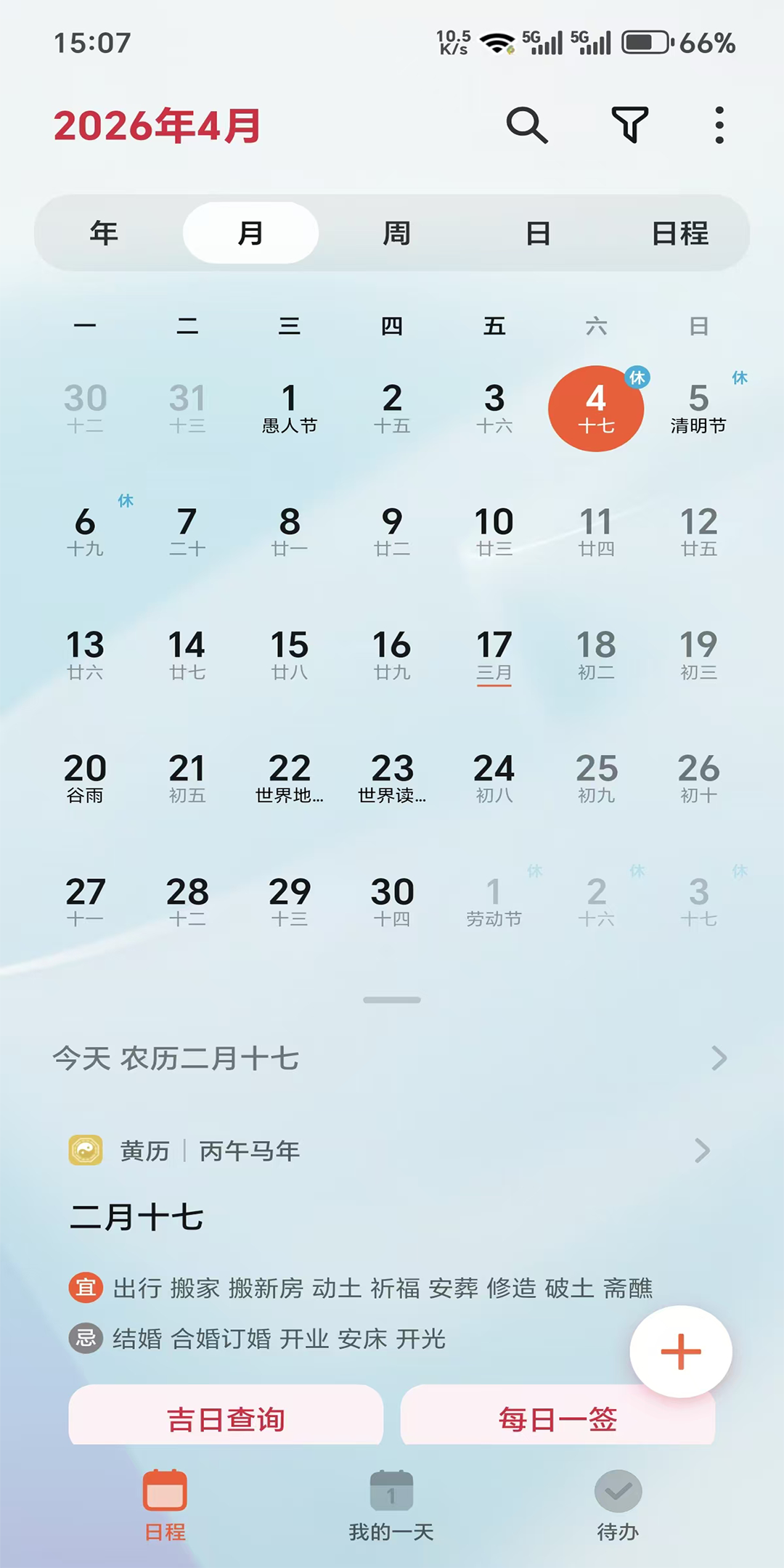This screenshot has width=784, height=1568.
Task: Open the three-dot overflow menu
Action: tap(719, 126)
